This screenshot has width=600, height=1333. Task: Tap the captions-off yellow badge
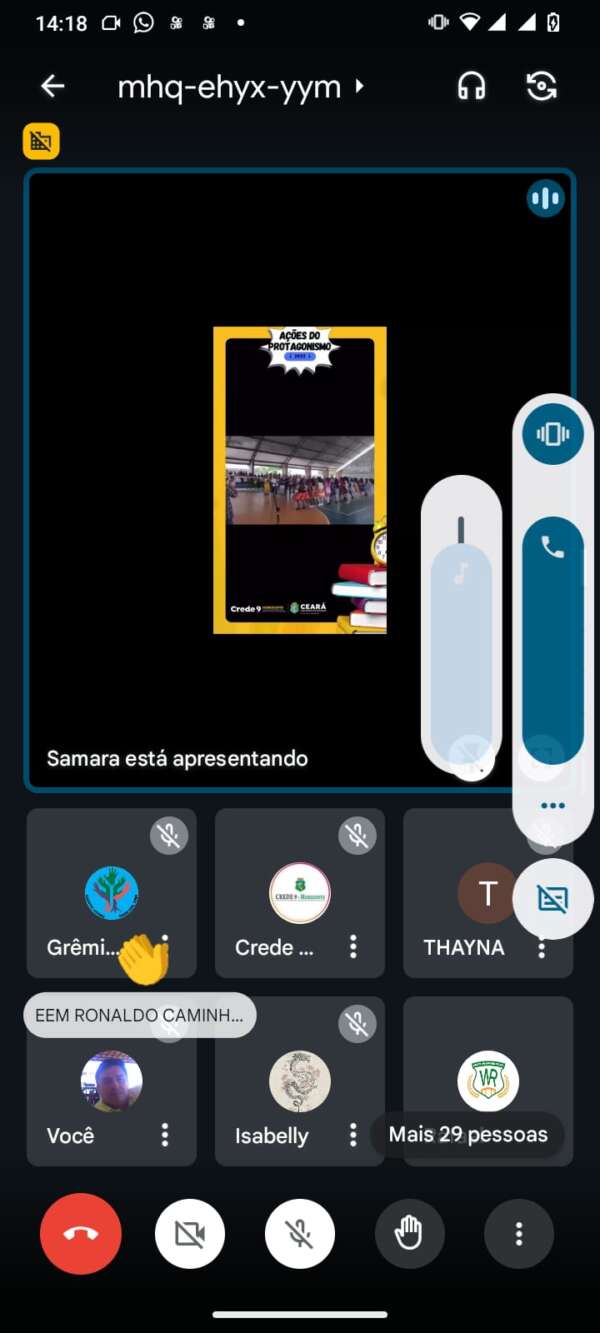(x=41, y=141)
